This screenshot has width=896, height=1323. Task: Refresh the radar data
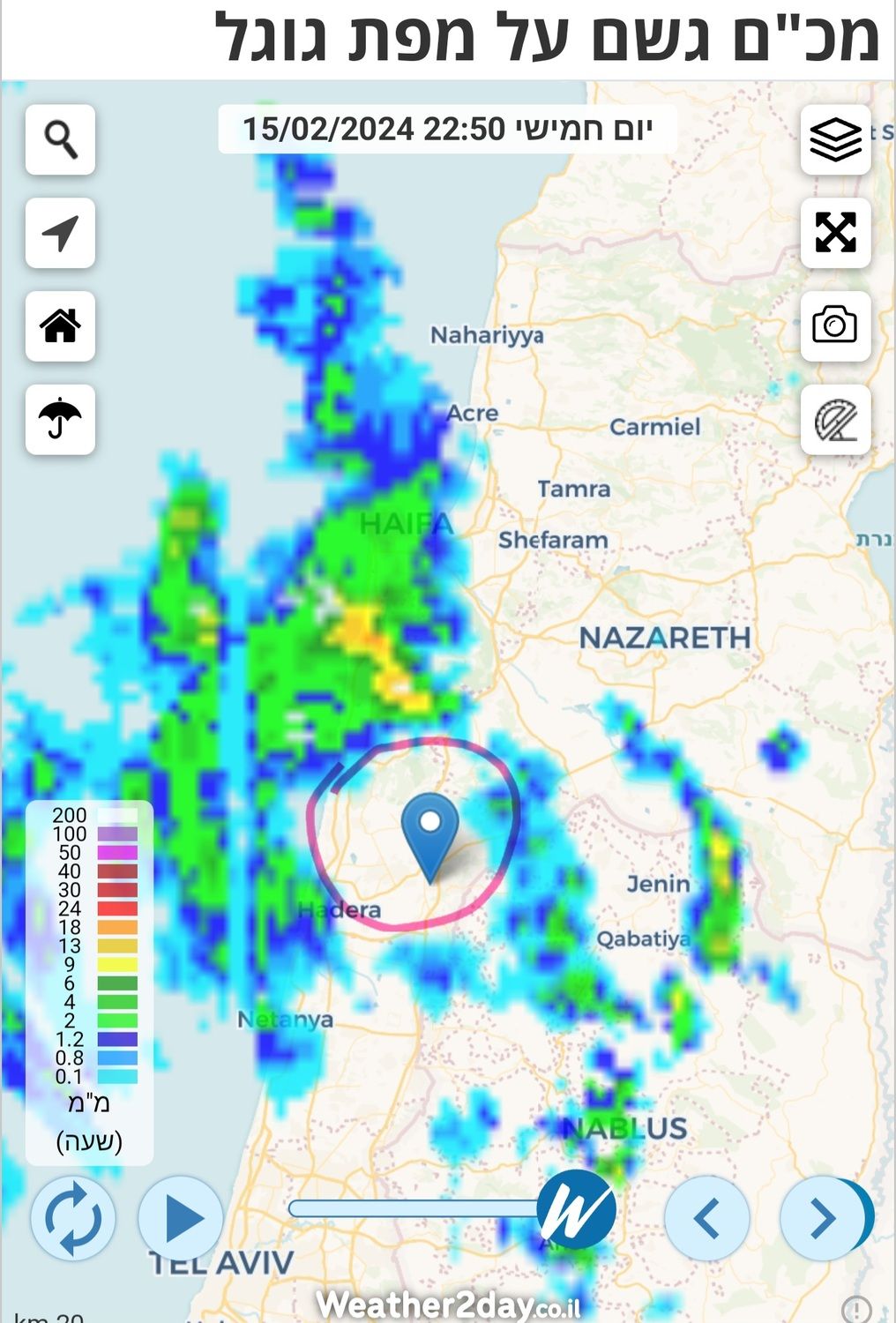point(73,1219)
